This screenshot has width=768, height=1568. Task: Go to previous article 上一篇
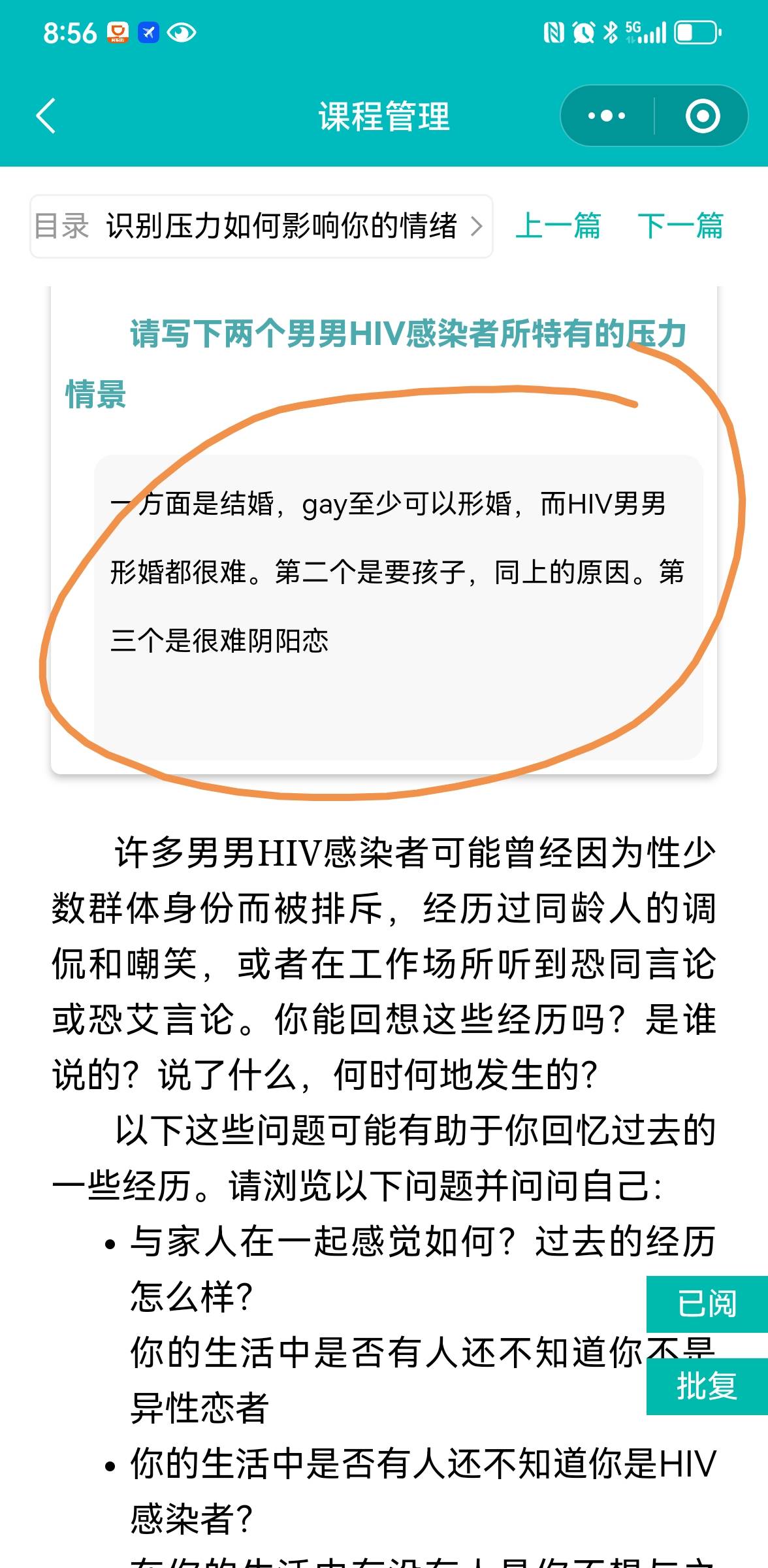[x=558, y=226]
